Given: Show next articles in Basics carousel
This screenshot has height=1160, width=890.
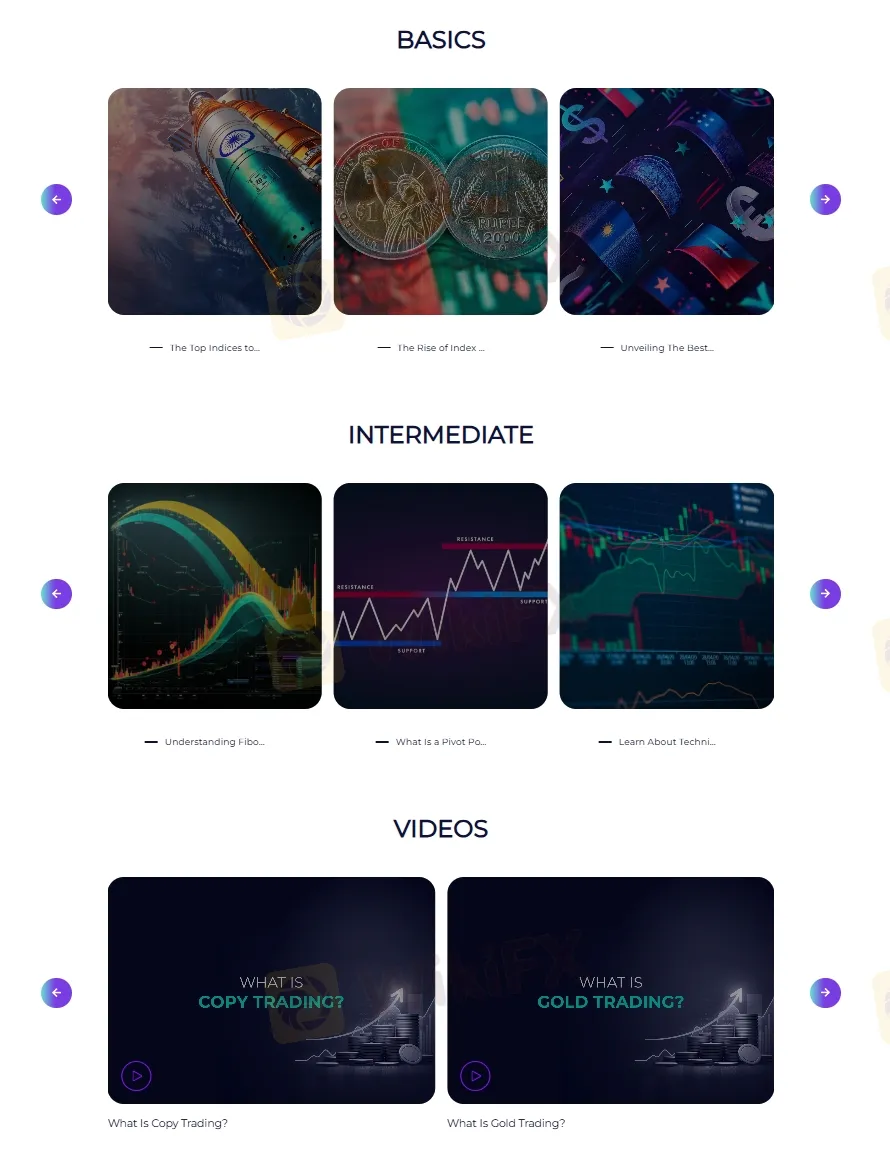Looking at the screenshot, I should pyautogui.click(x=825, y=200).
